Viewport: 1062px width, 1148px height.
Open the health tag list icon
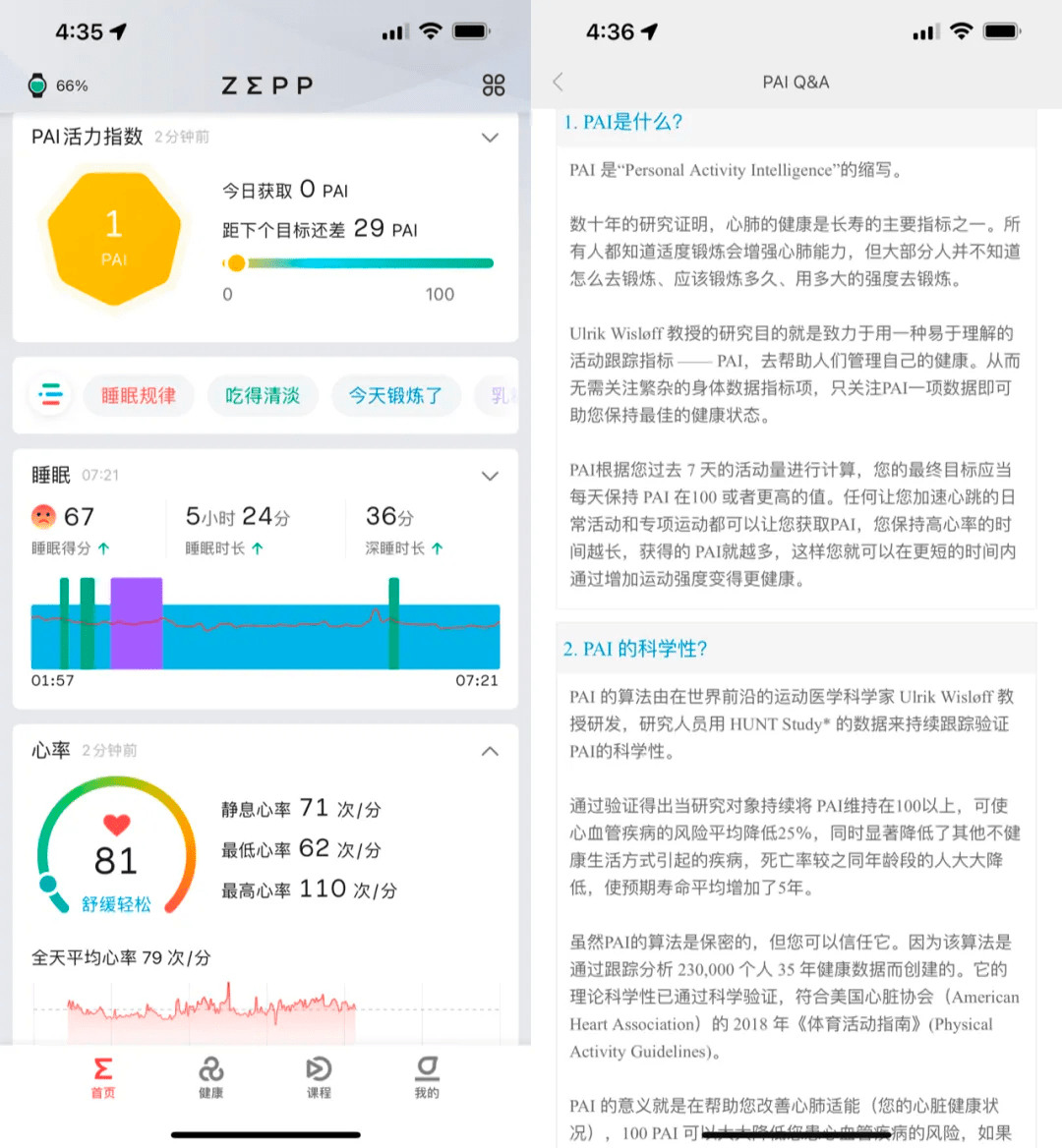50,395
